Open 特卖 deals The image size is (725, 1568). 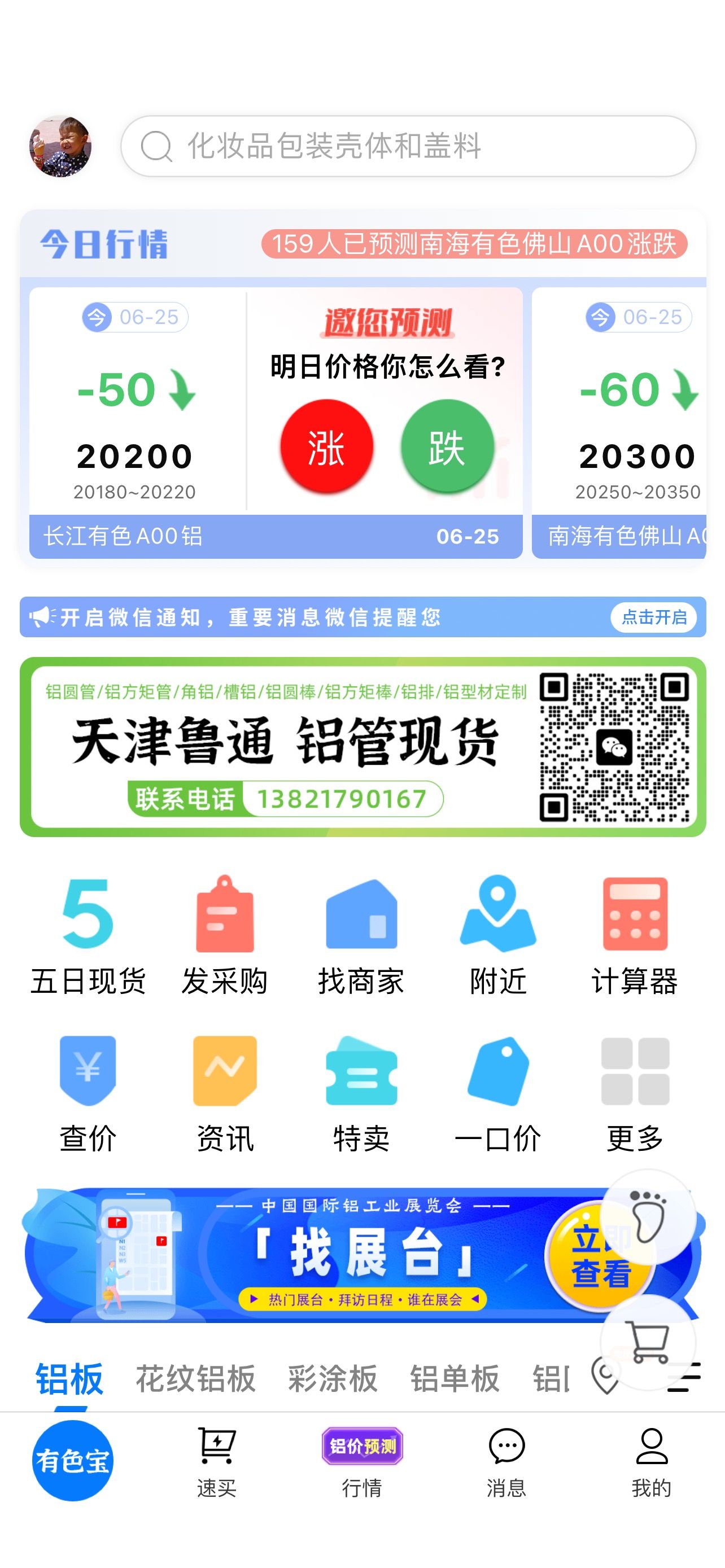coord(361,1094)
